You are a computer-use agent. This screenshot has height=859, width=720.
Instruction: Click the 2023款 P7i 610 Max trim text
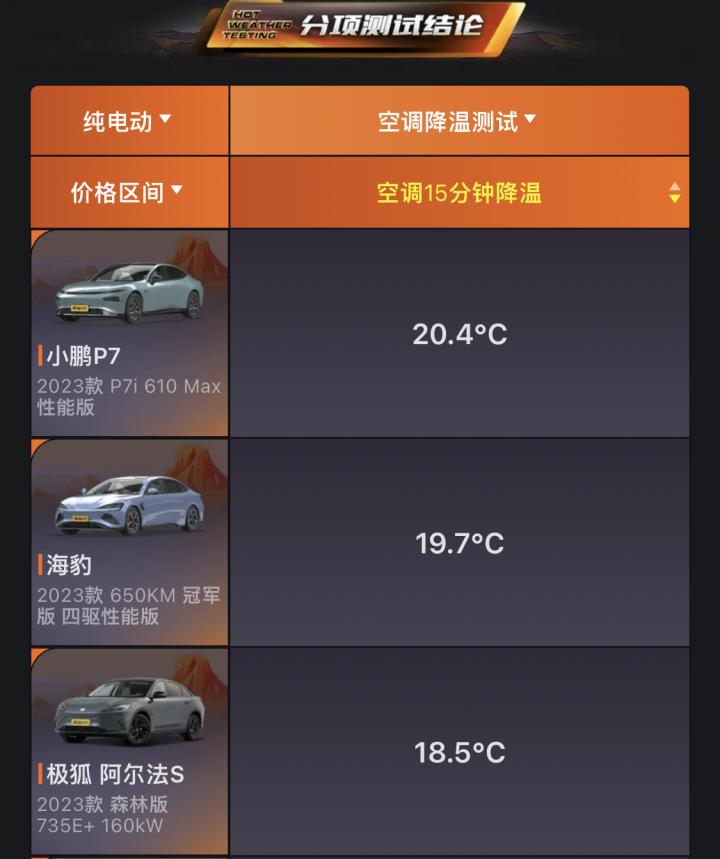[128, 386]
